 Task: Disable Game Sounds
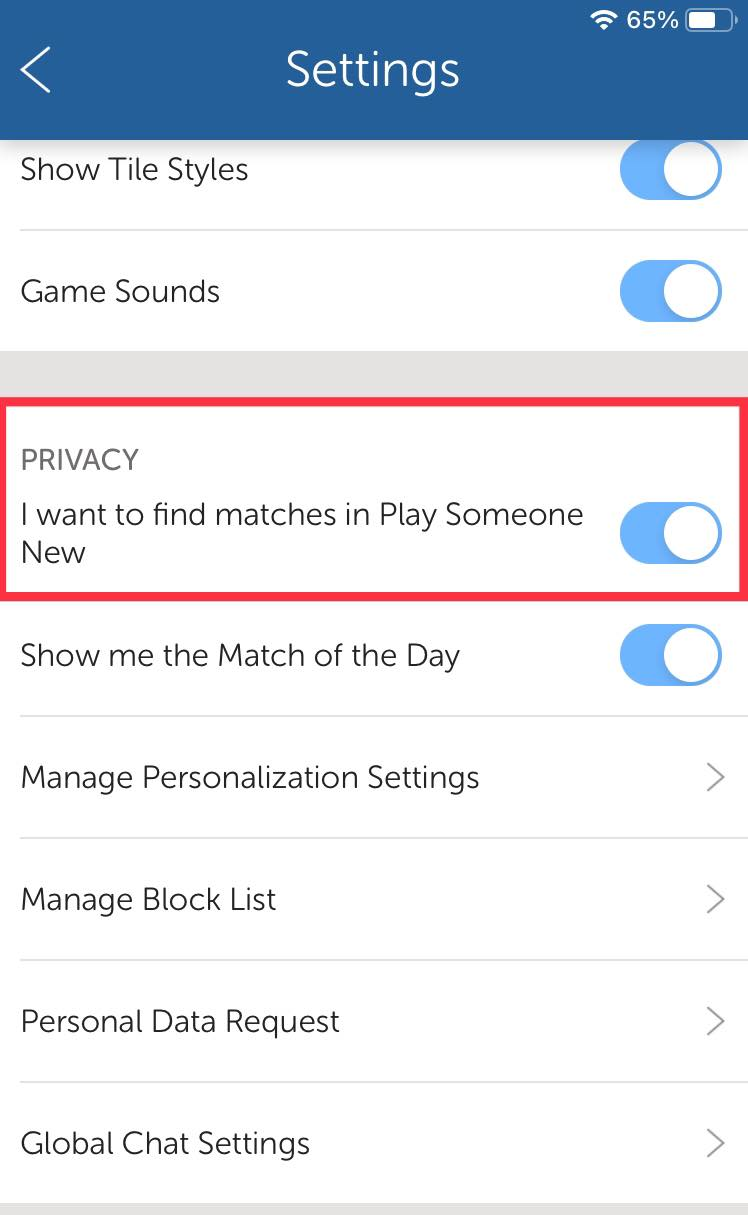[x=671, y=292]
